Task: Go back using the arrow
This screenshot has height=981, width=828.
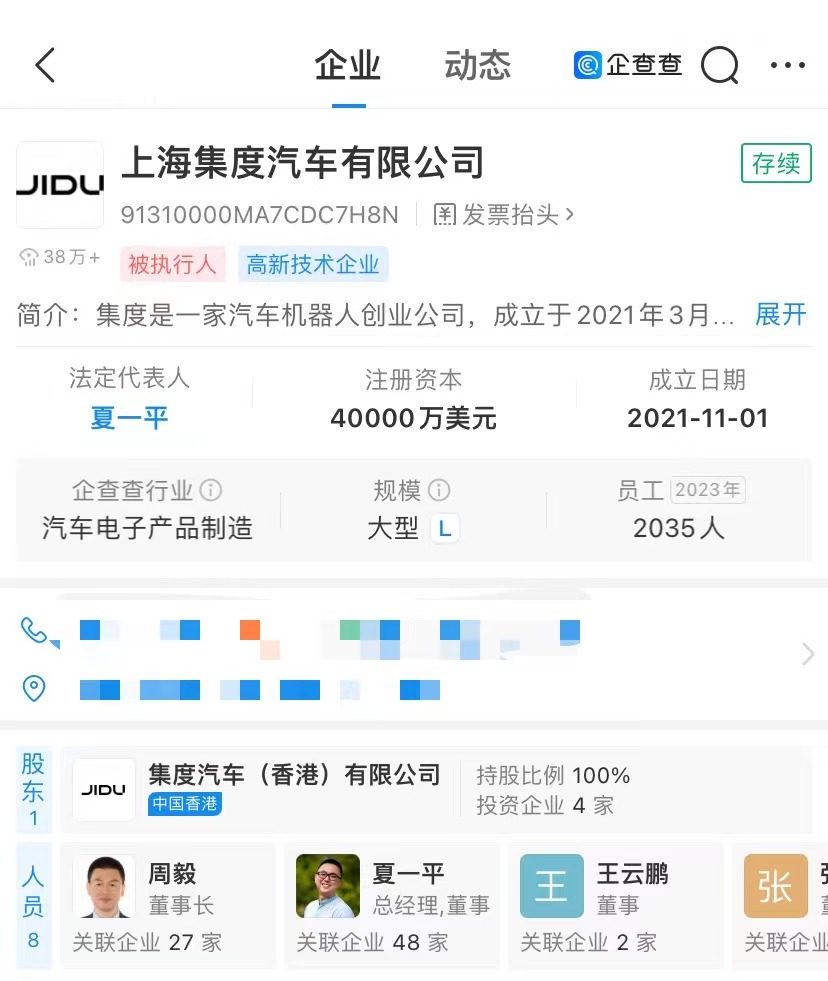Action: tap(45, 66)
